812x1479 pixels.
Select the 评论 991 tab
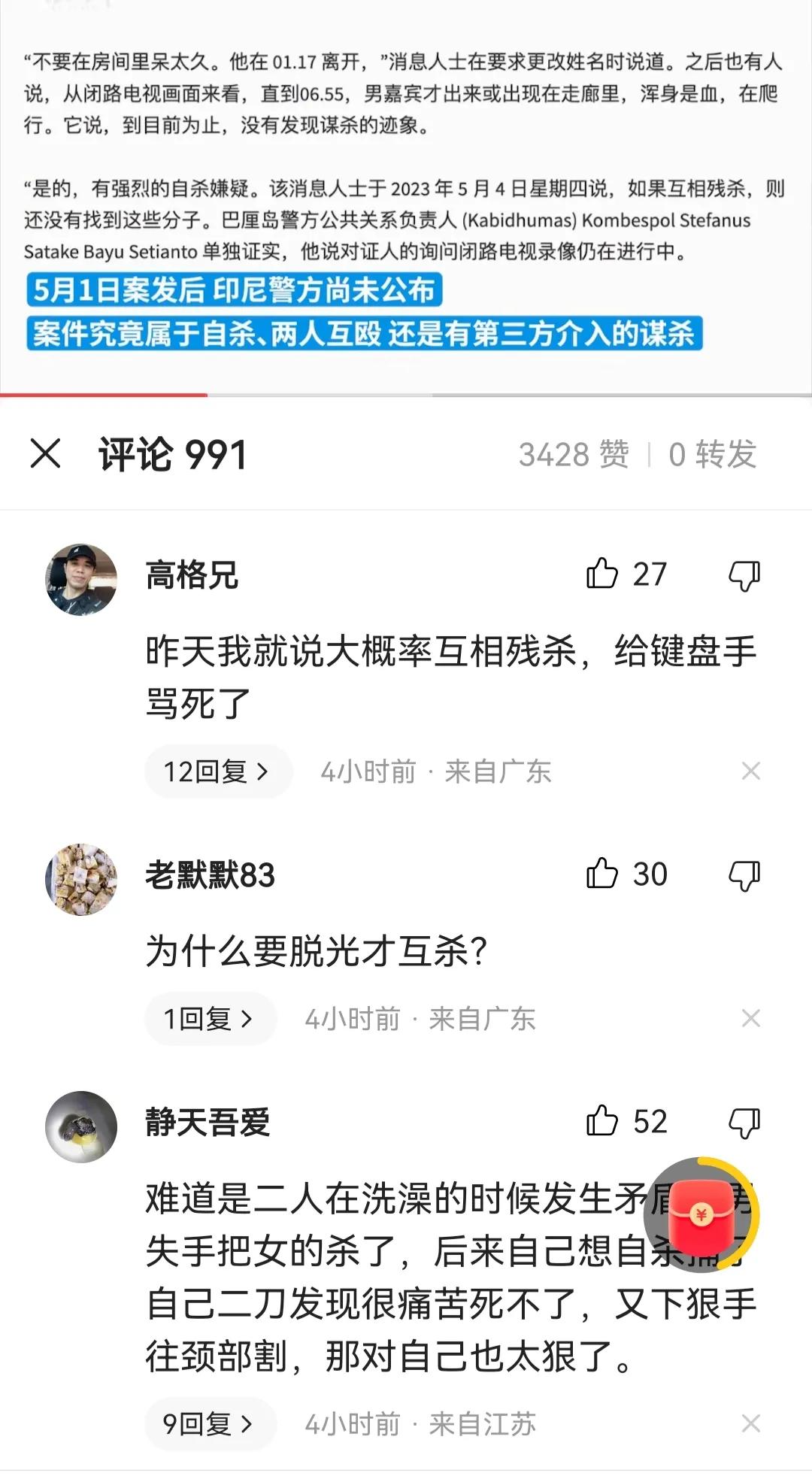[x=173, y=454]
